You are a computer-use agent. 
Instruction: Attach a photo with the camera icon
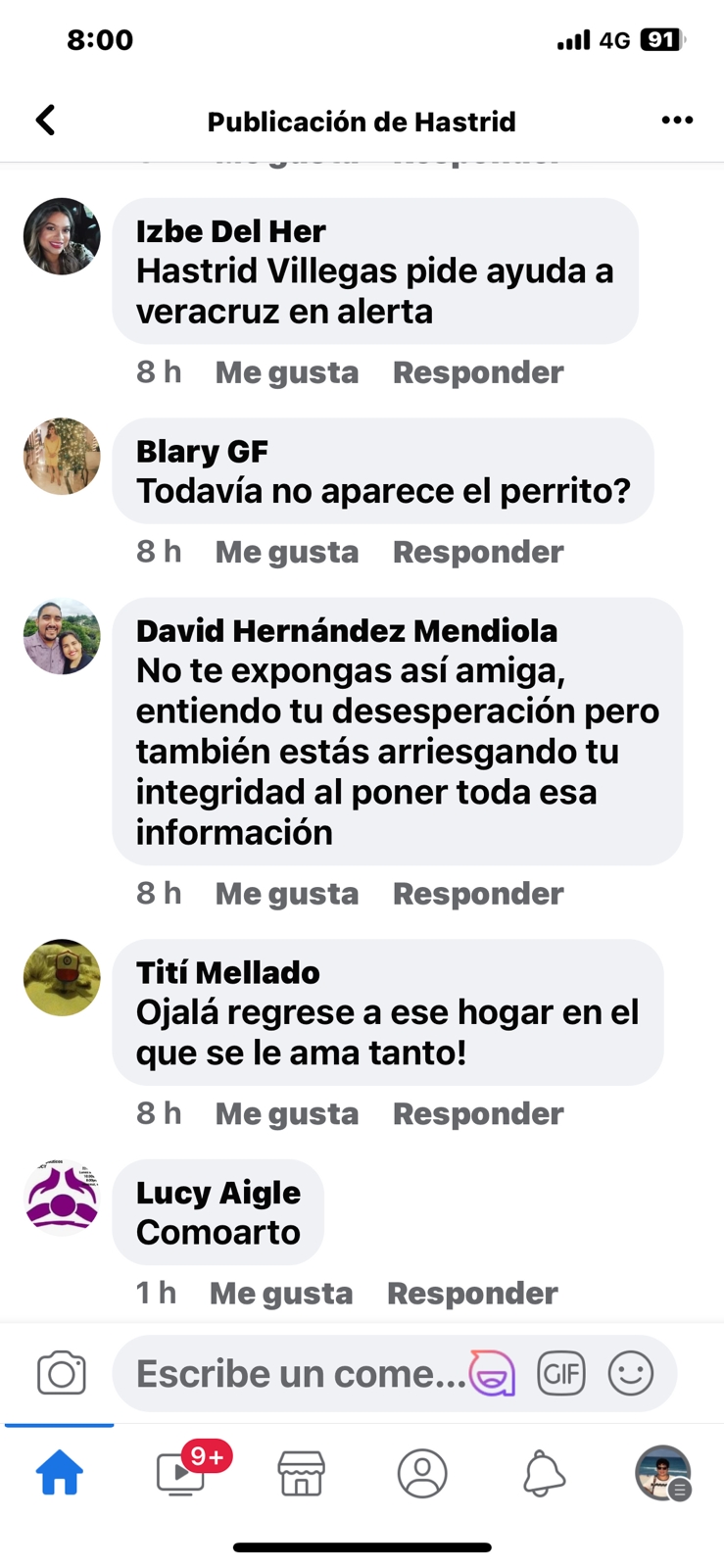(62, 1373)
